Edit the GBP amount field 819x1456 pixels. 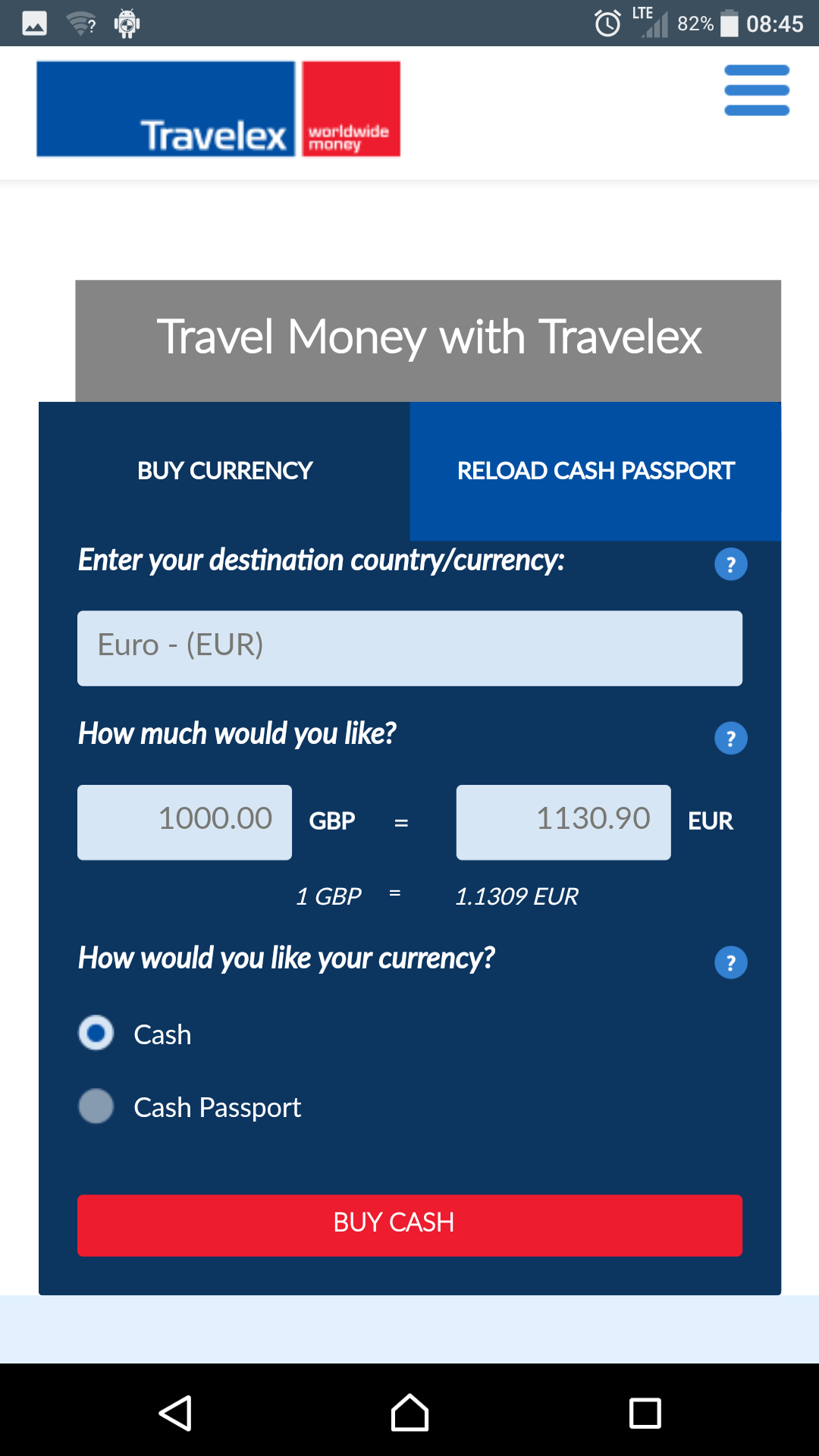point(184,822)
